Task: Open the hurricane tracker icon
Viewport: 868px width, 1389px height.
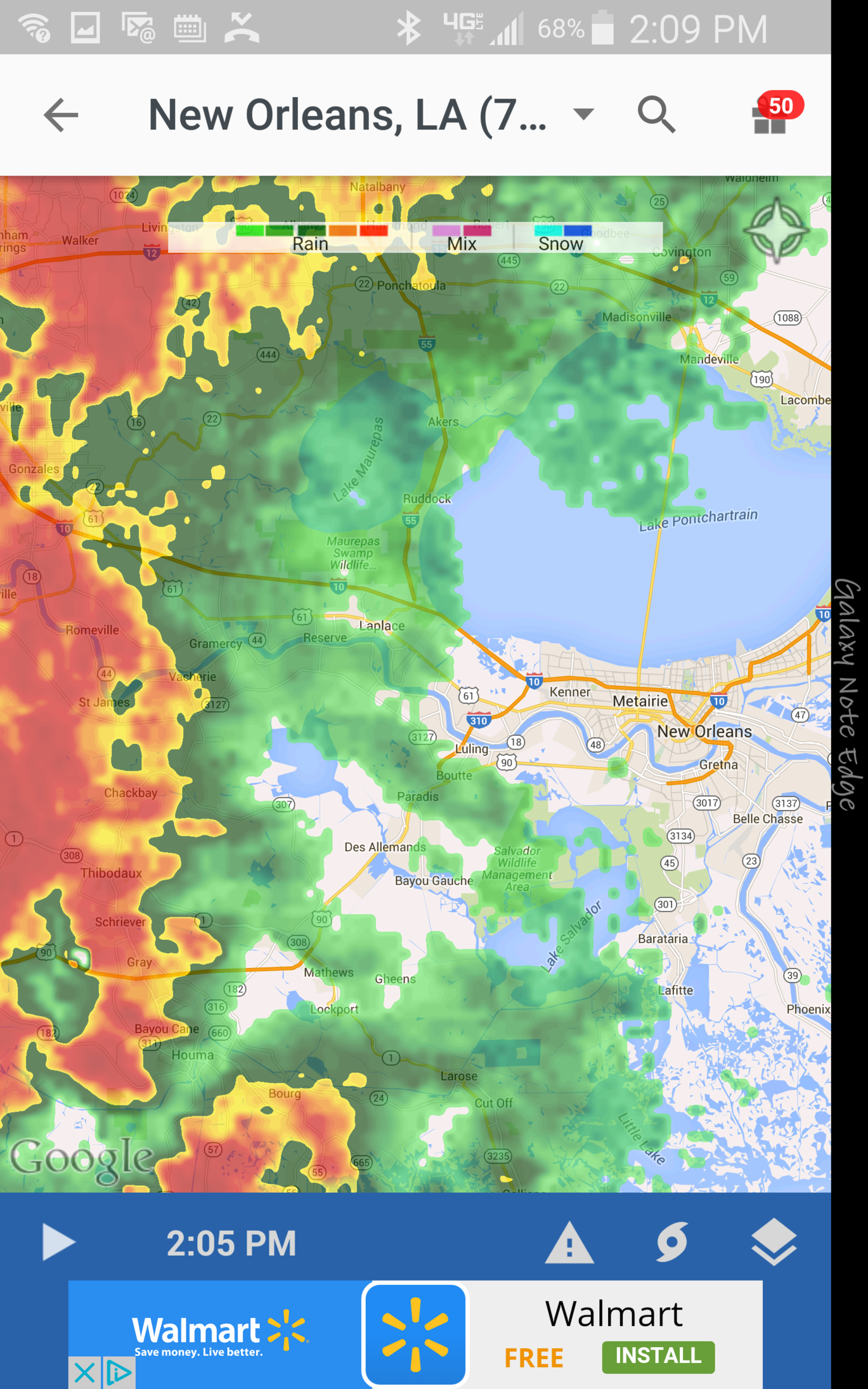Action: point(671,1241)
